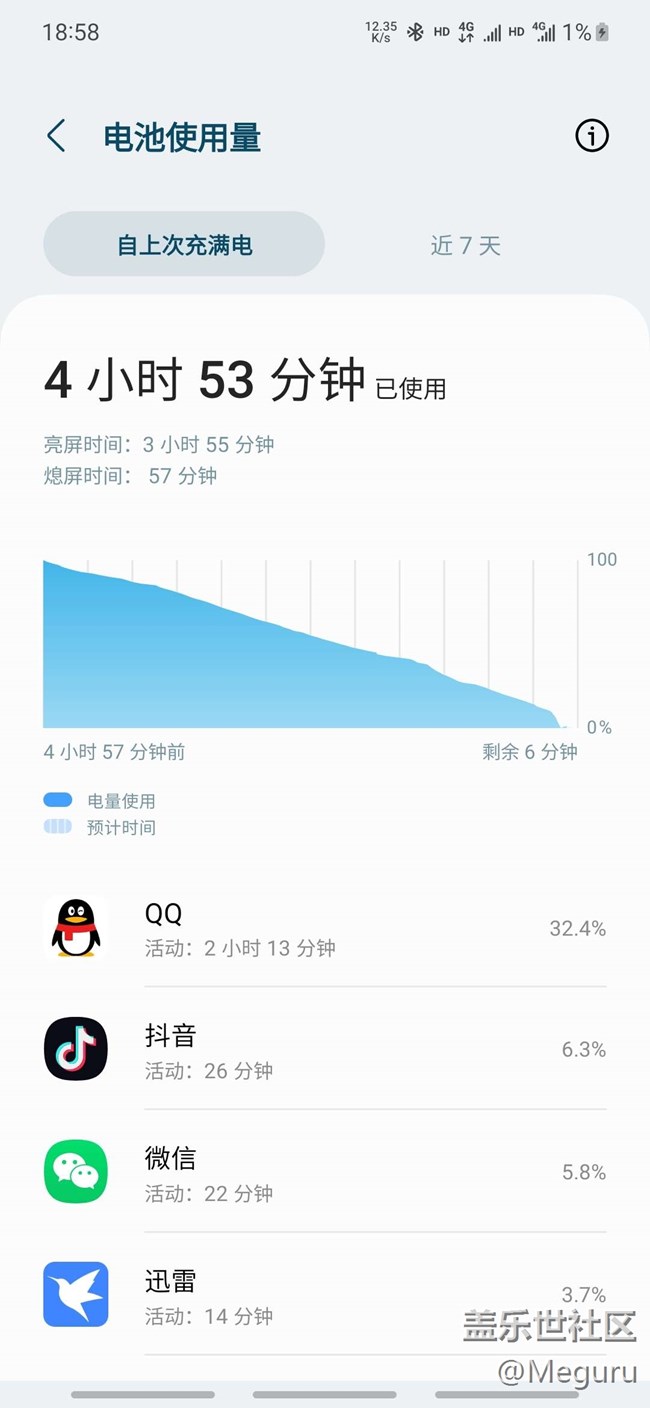650x1408 pixels.
Task: Open the battery usage info icon
Action: click(x=591, y=136)
